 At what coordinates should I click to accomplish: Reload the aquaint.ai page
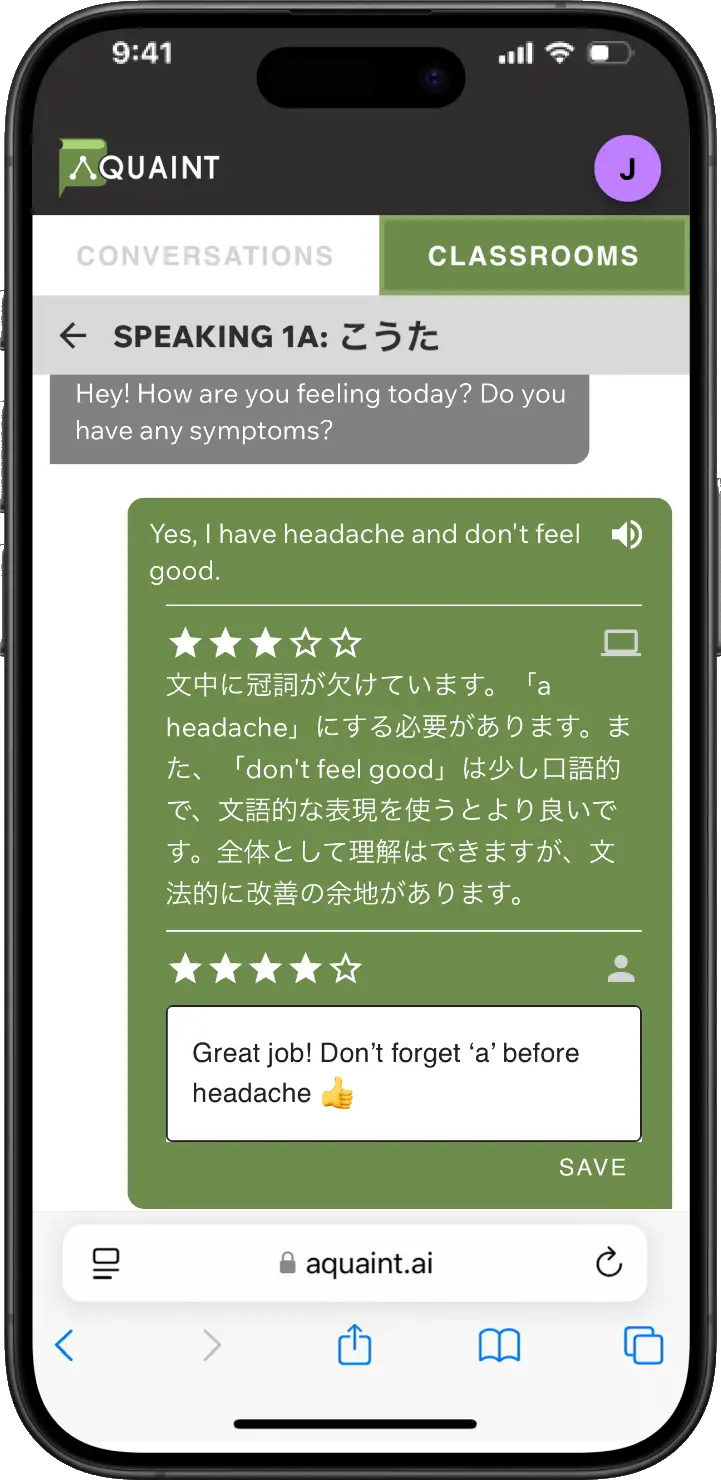tap(608, 1263)
